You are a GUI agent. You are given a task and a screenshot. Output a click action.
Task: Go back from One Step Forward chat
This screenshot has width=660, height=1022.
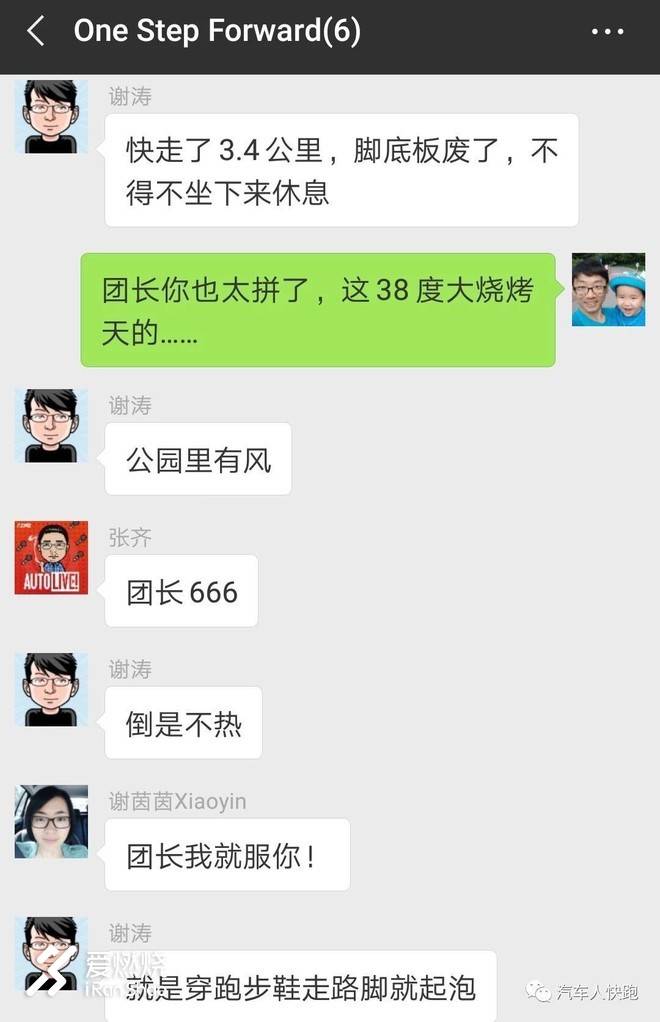[36, 32]
